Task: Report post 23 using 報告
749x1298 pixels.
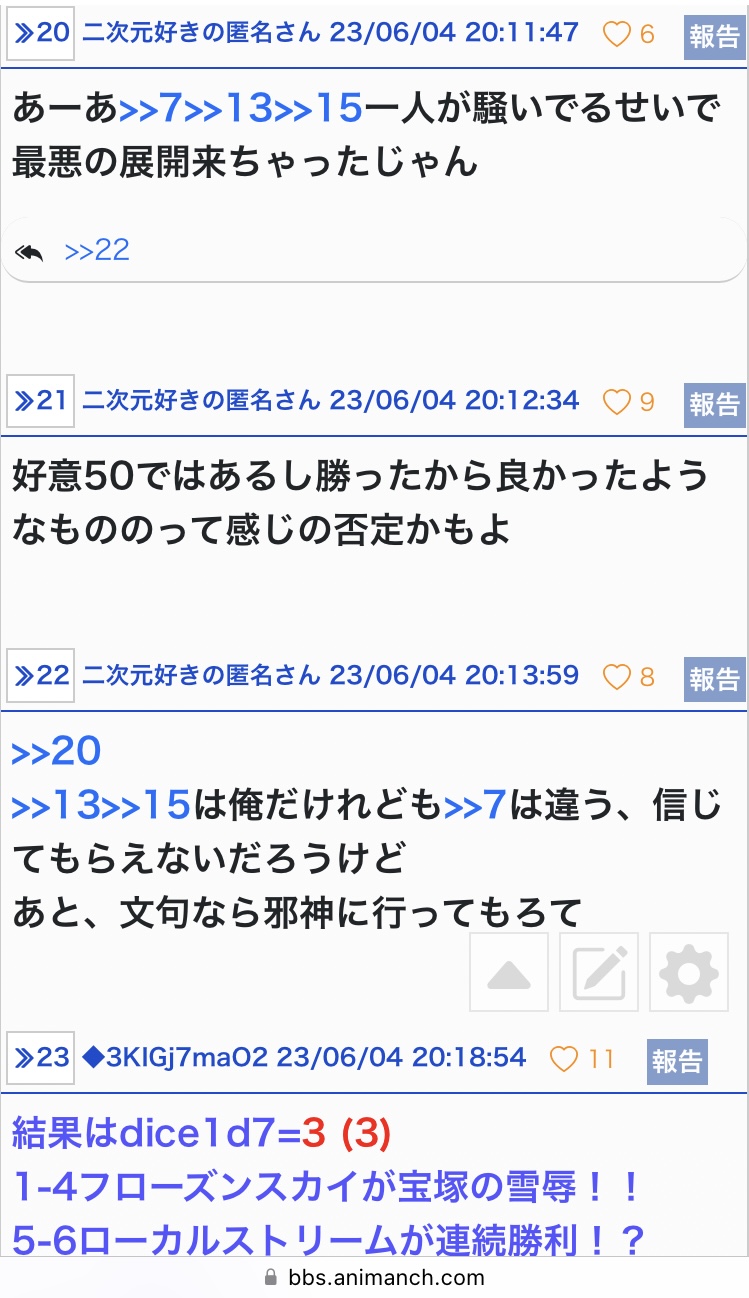Action: pos(677,1062)
